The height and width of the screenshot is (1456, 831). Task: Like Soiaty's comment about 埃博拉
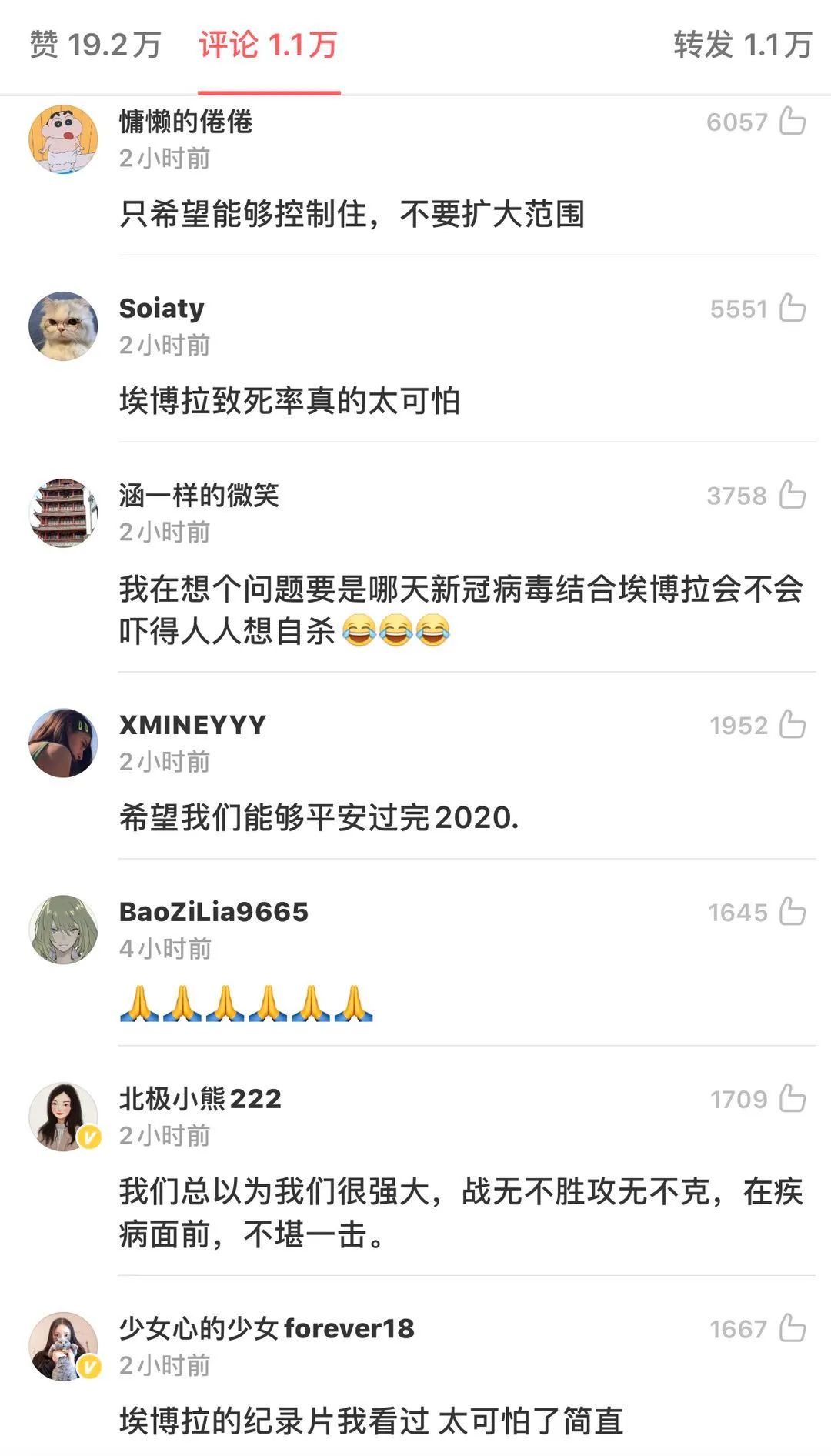[792, 308]
